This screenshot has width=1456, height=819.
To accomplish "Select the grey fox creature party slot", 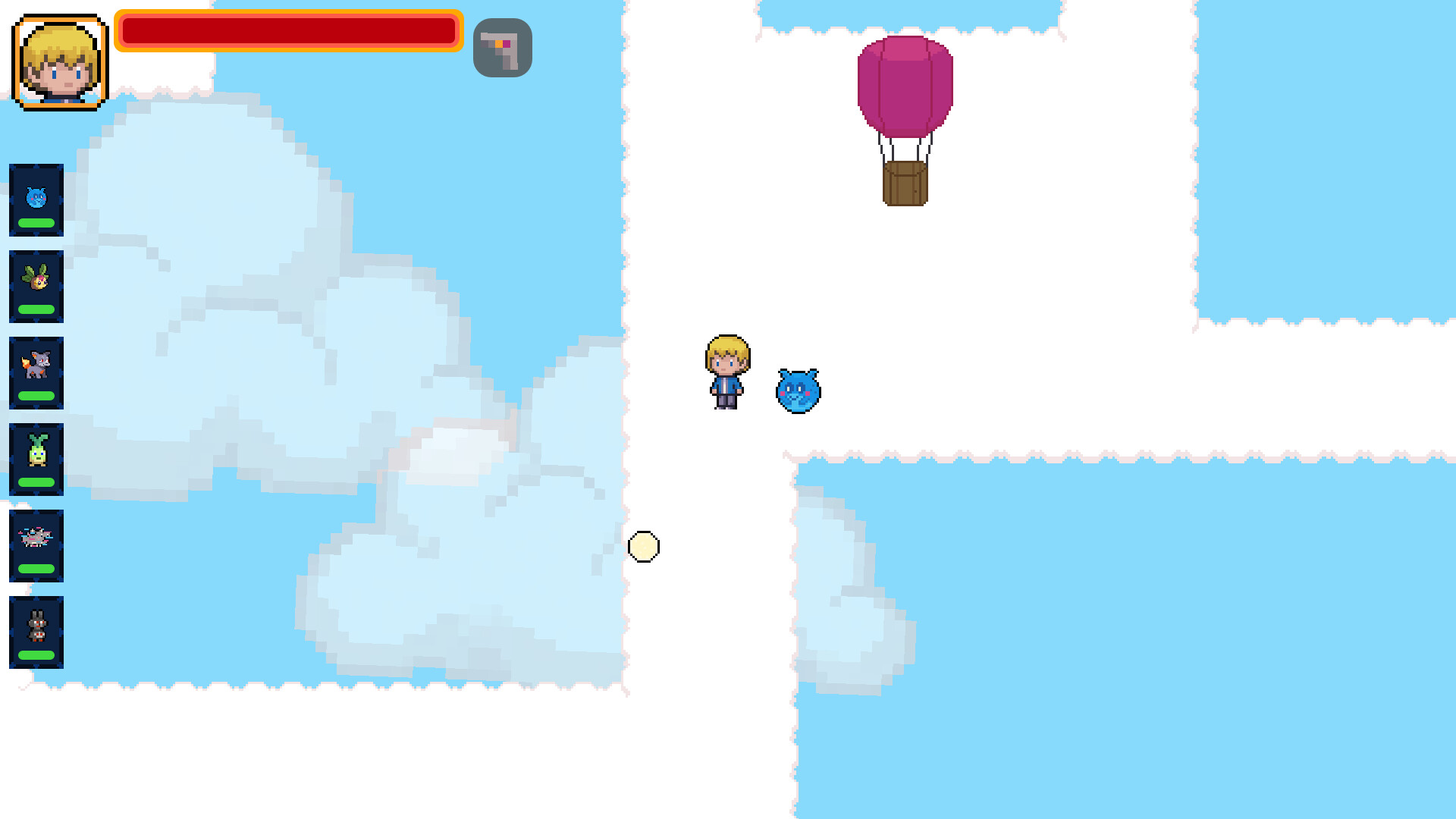I will (36, 373).
